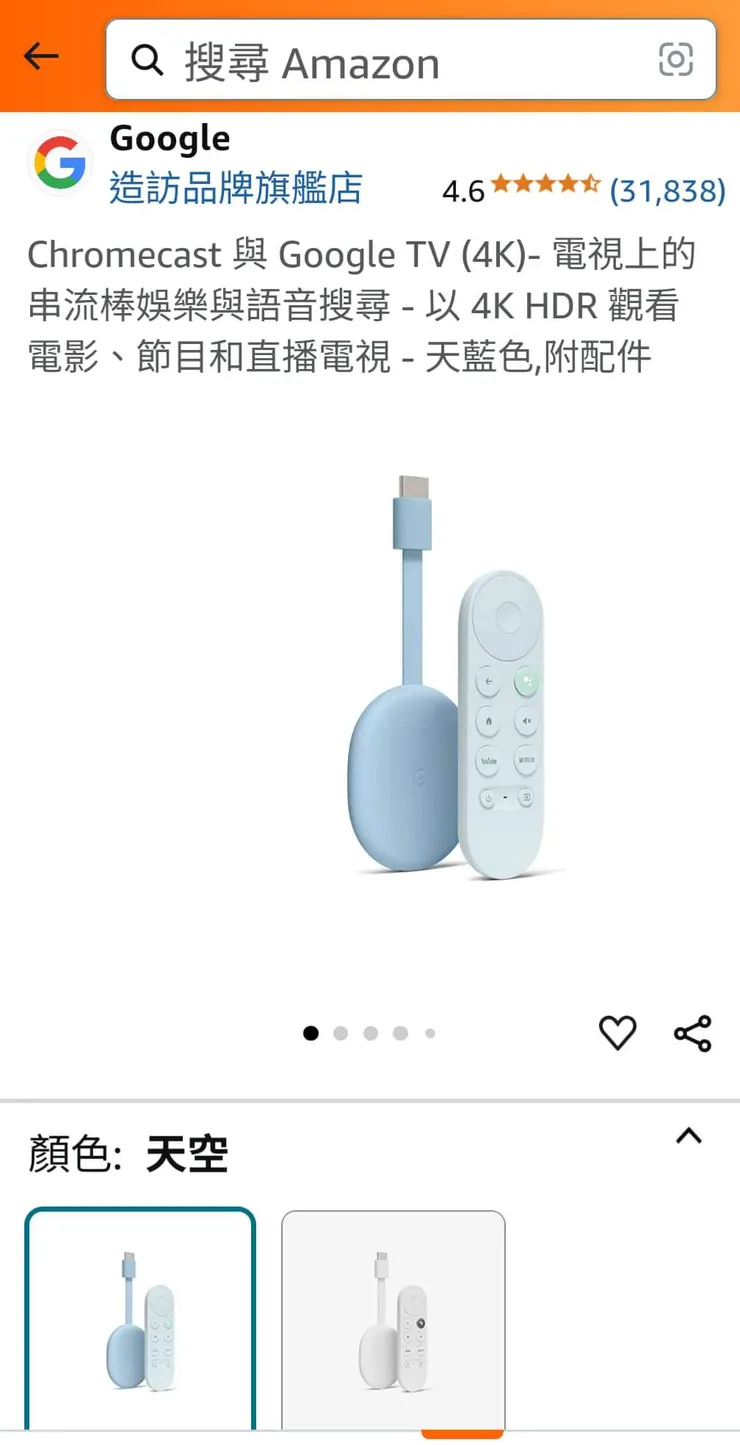This screenshot has width=740, height=1445.
Task: Tap the camera visual search icon
Action: [x=678, y=60]
